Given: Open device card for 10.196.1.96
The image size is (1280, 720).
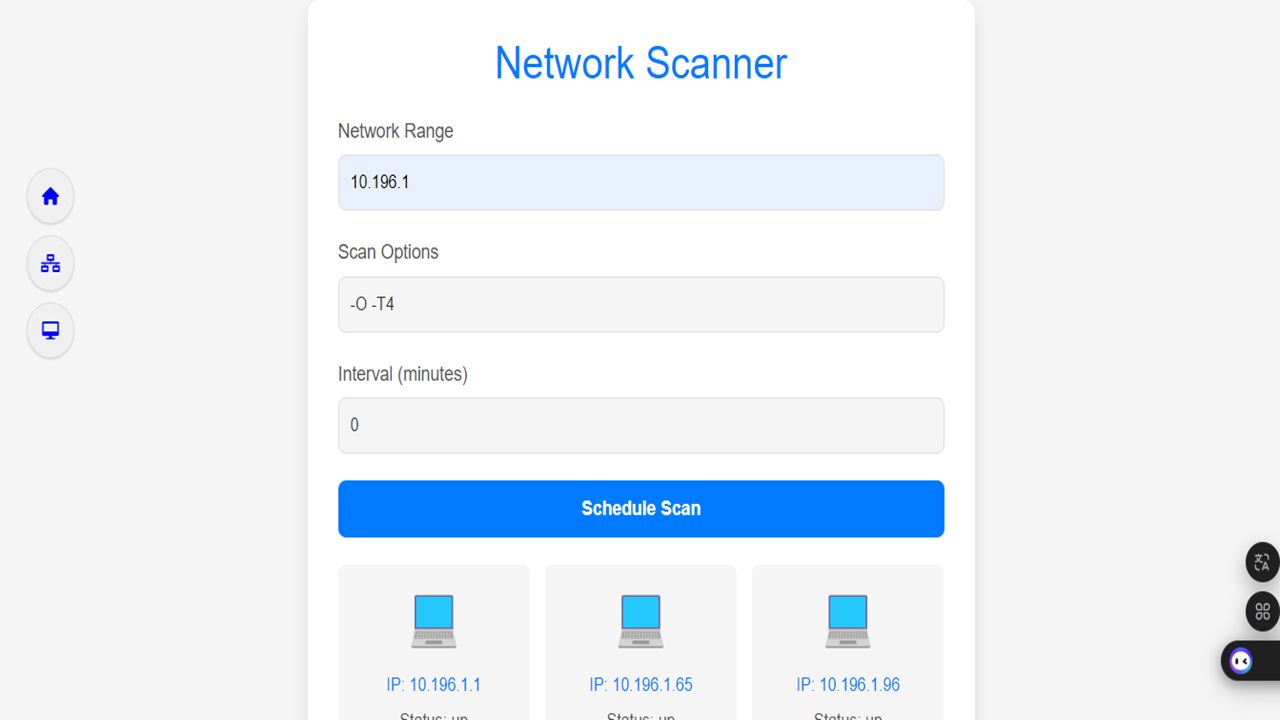Looking at the screenshot, I should pyautogui.click(x=847, y=642).
